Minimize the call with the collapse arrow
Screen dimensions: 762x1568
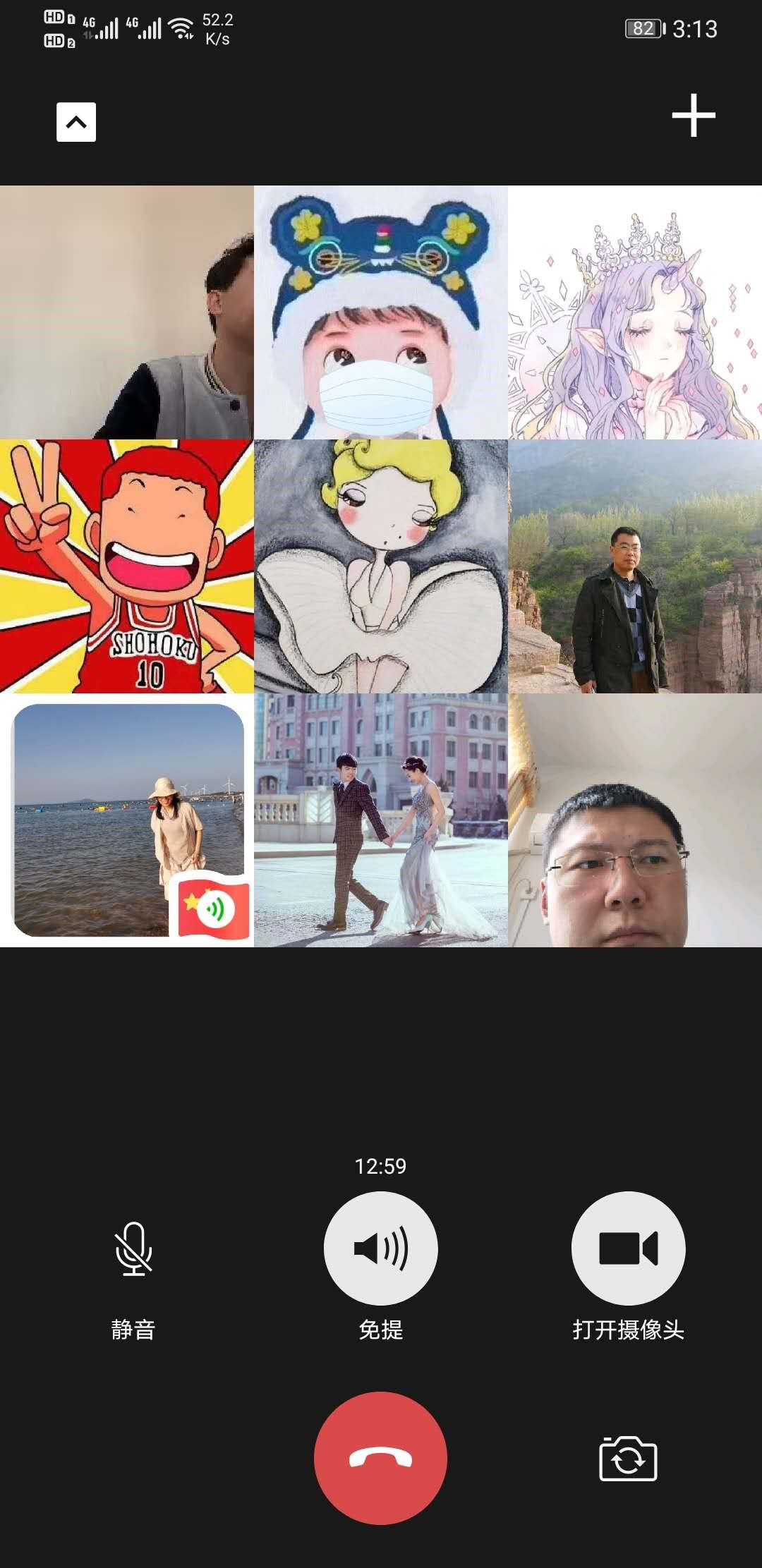coord(76,122)
